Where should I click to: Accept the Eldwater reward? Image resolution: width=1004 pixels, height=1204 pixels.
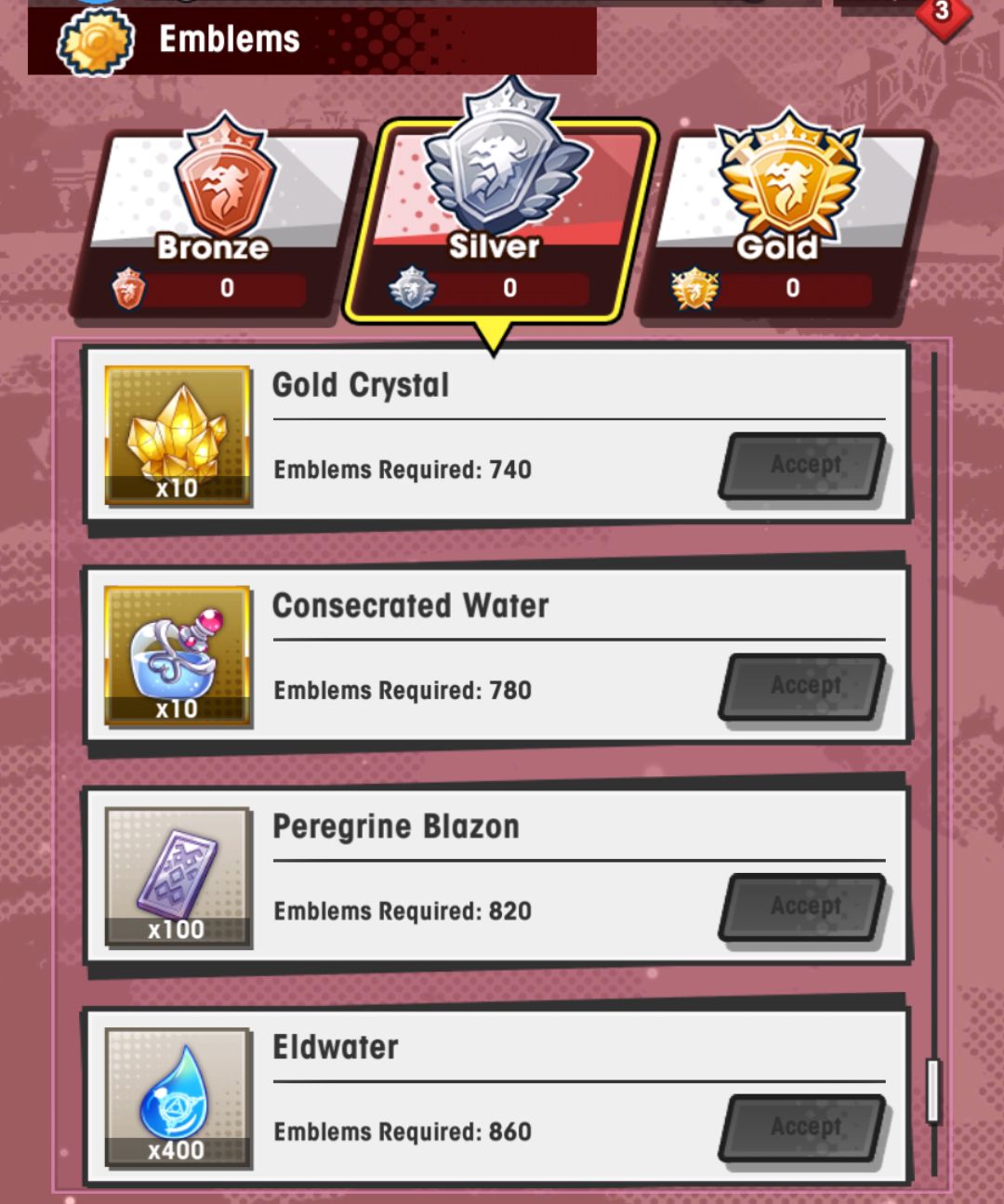803,1127
